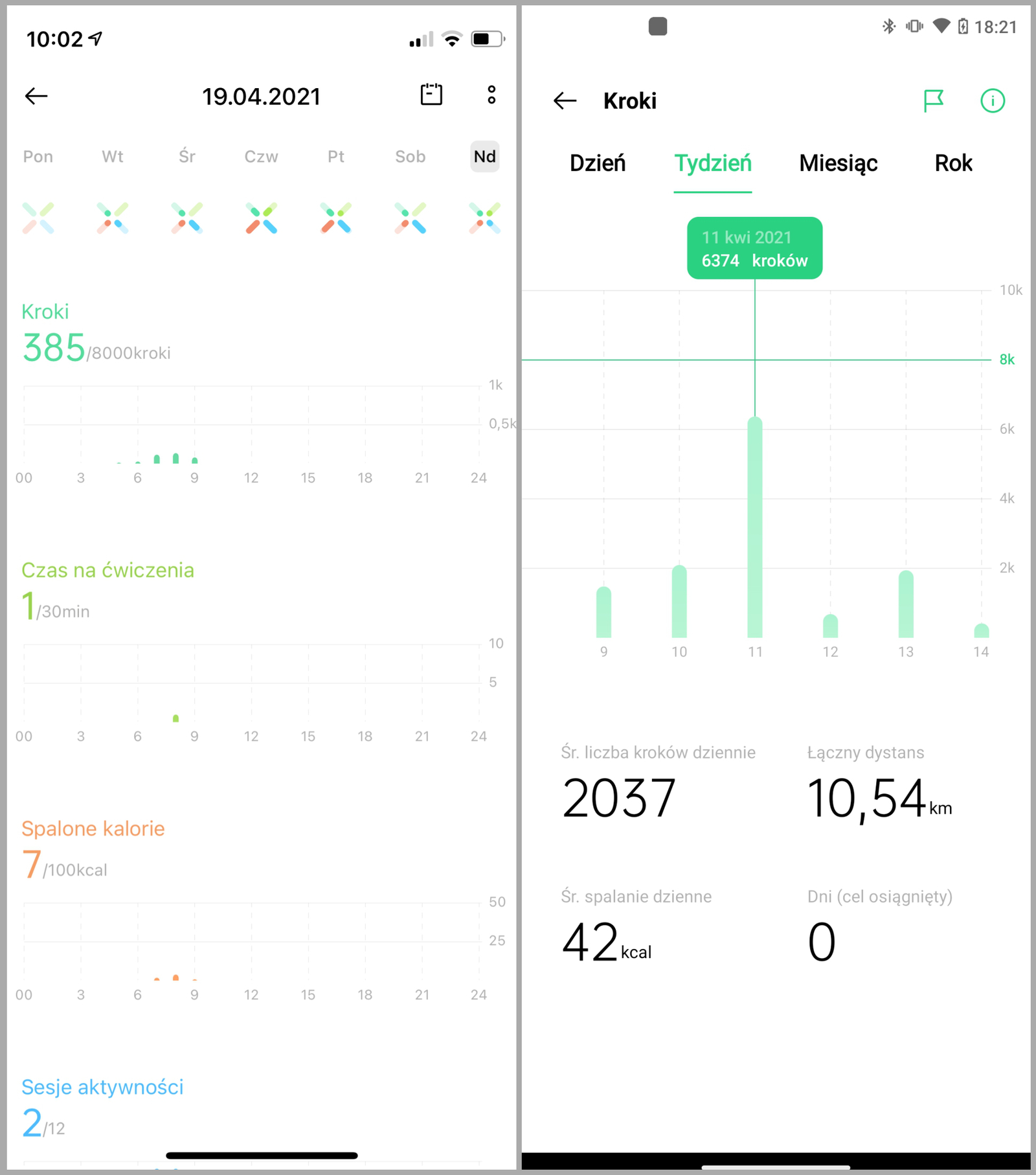Viewport: 1036px width, 1175px height.
Task: Open the calendar date picker
Action: (431, 95)
